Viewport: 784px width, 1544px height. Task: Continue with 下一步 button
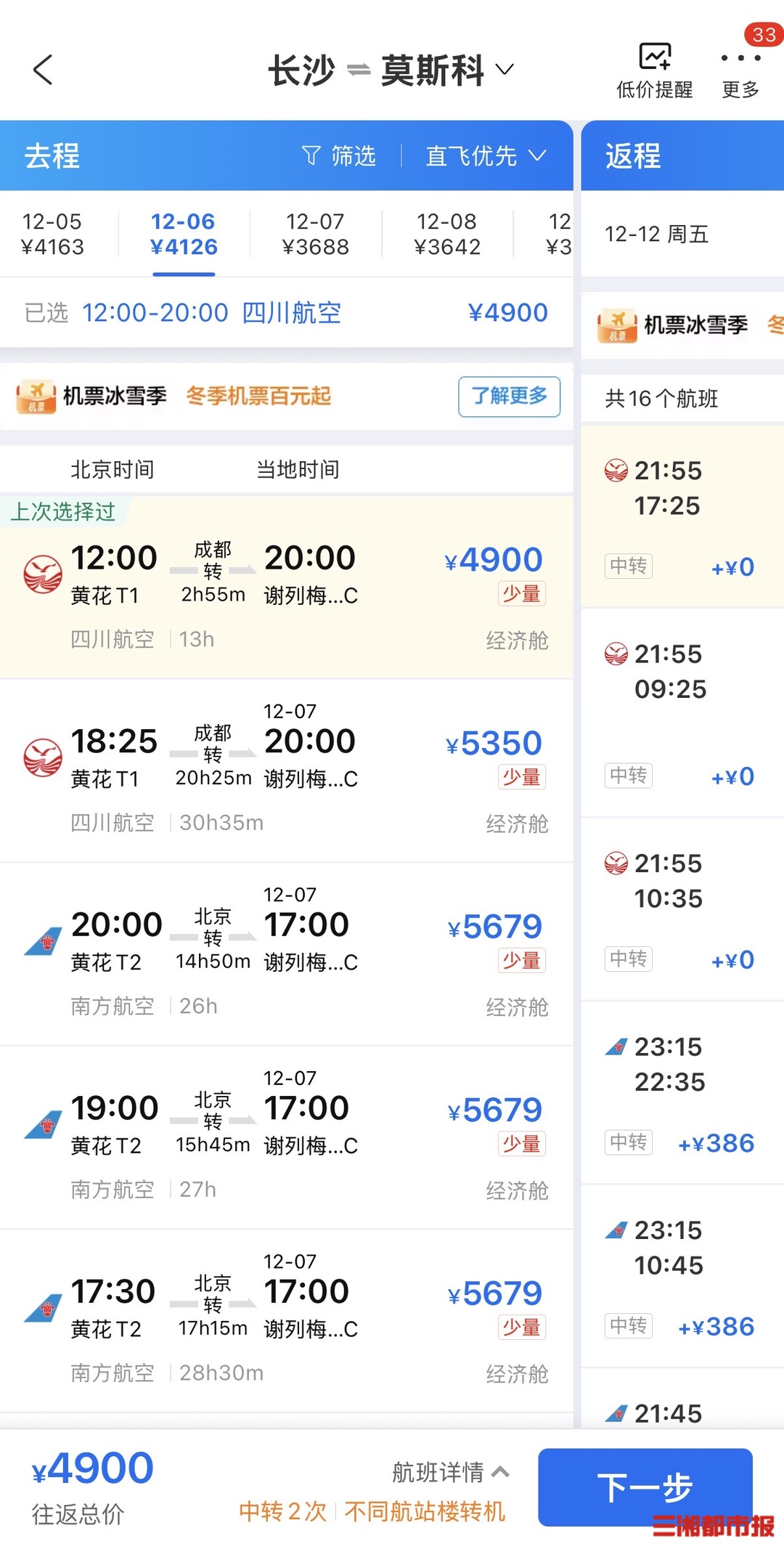pyautogui.click(x=645, y=1487)
